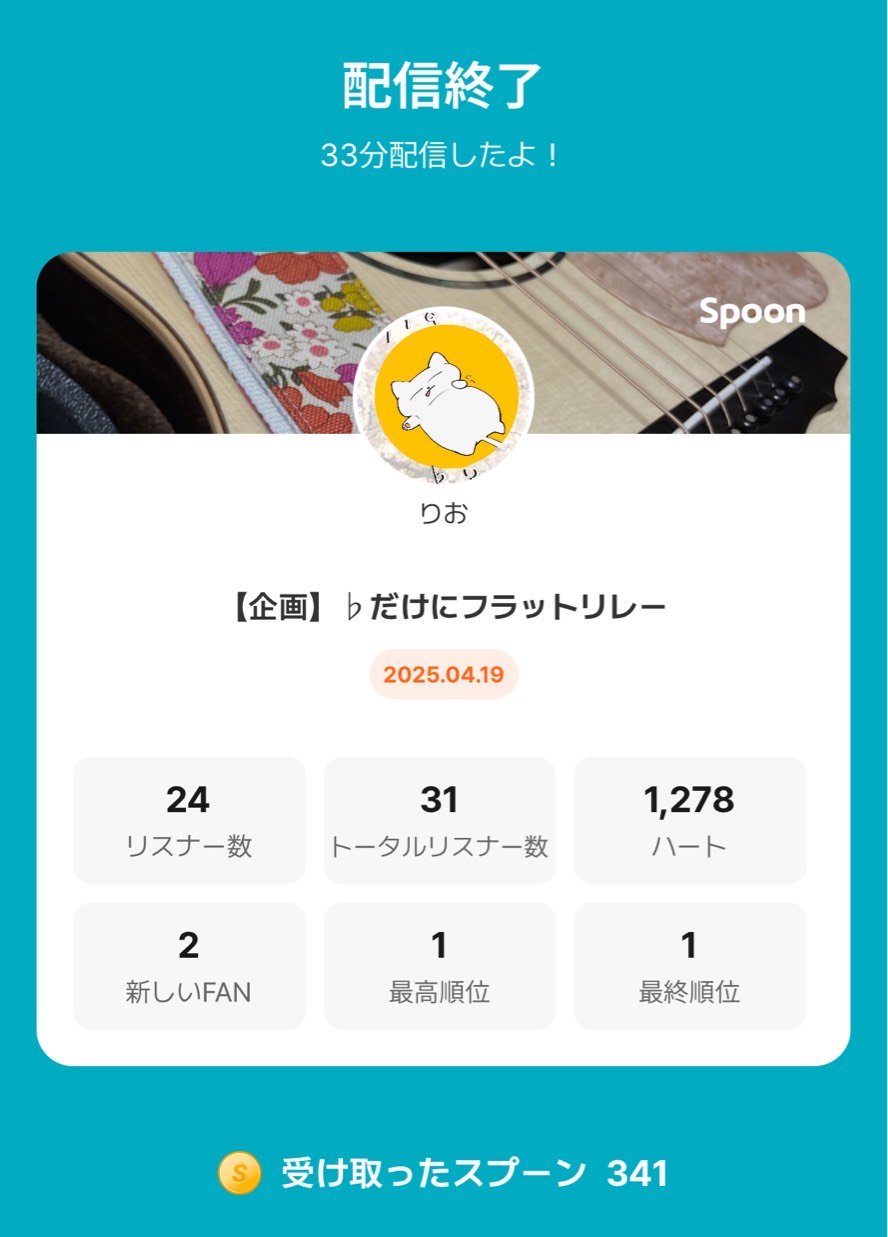Click the 配信終了 heading
The image size is (888, 1237).
point(443,88)
